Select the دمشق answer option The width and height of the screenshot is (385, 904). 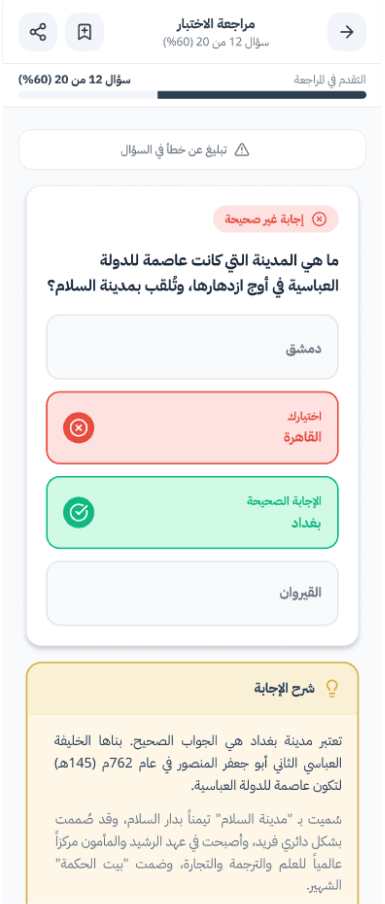(x=192, y=347)
